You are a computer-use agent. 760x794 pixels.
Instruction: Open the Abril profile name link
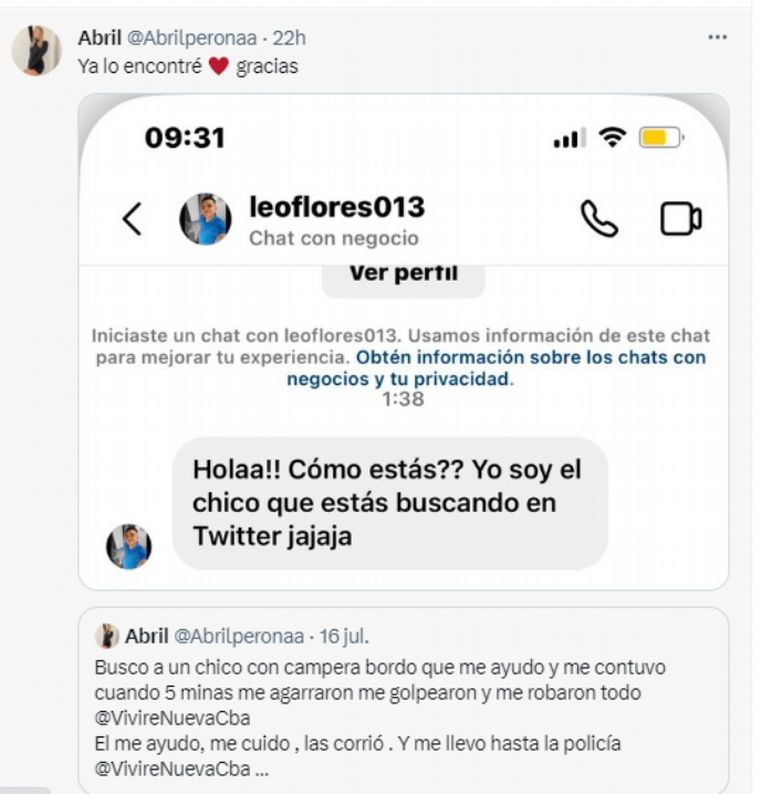point(99,38)
